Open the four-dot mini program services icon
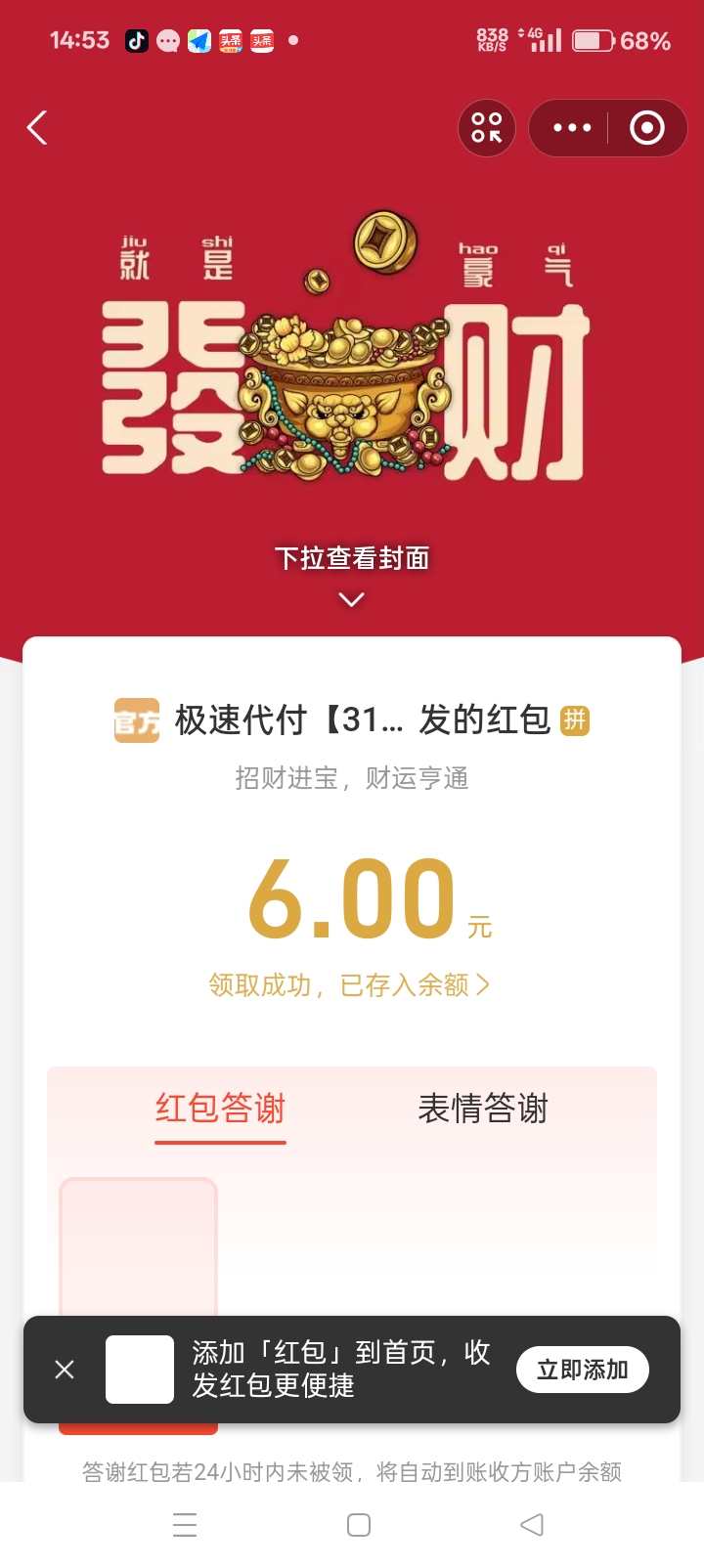The image size is (704, 1568). point(486,128)
